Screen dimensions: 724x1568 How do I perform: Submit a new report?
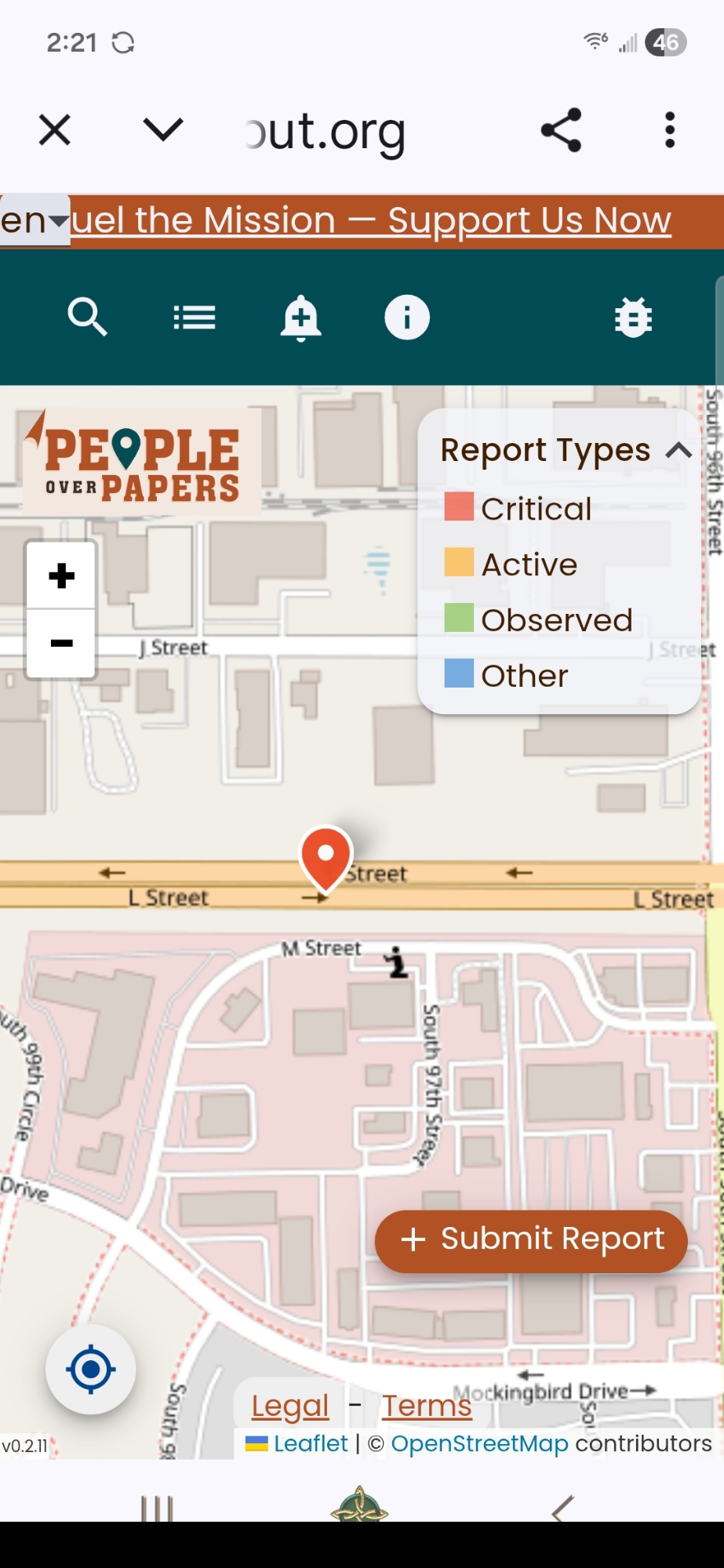531,1240
